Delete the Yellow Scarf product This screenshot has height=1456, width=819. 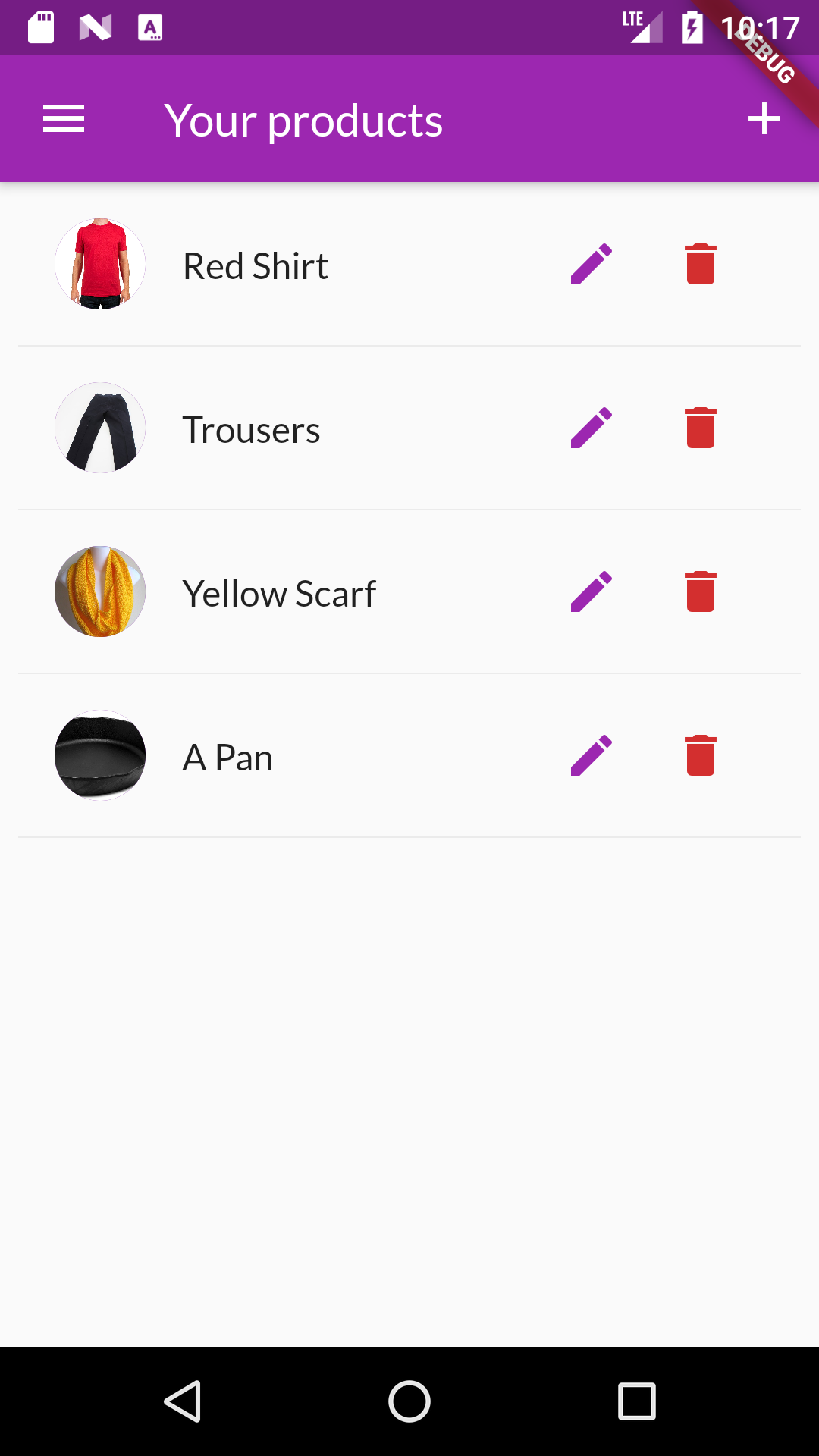click(699, 592)
